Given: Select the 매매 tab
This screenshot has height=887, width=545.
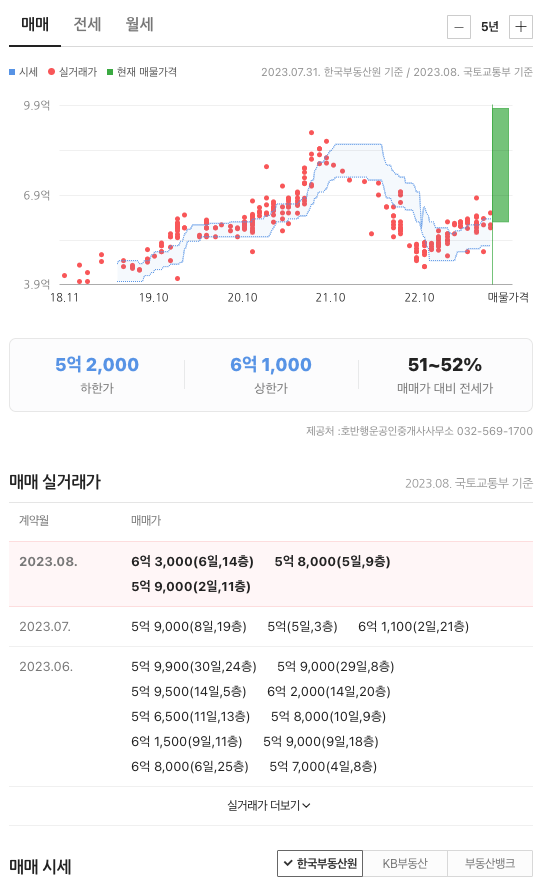Looking at the screenshot, I should [35, 24].
